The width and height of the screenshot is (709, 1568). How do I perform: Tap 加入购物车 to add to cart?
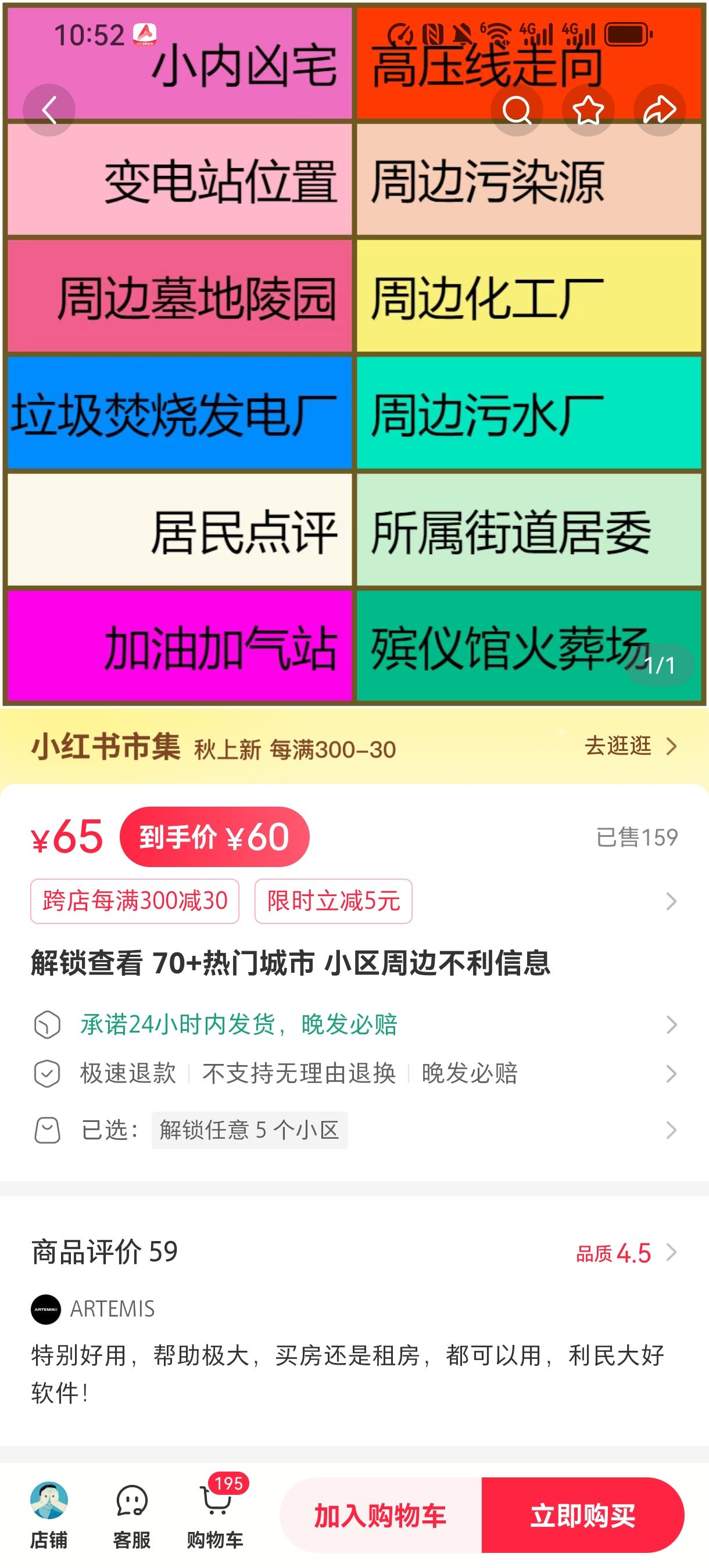[x=381, y=1515]
